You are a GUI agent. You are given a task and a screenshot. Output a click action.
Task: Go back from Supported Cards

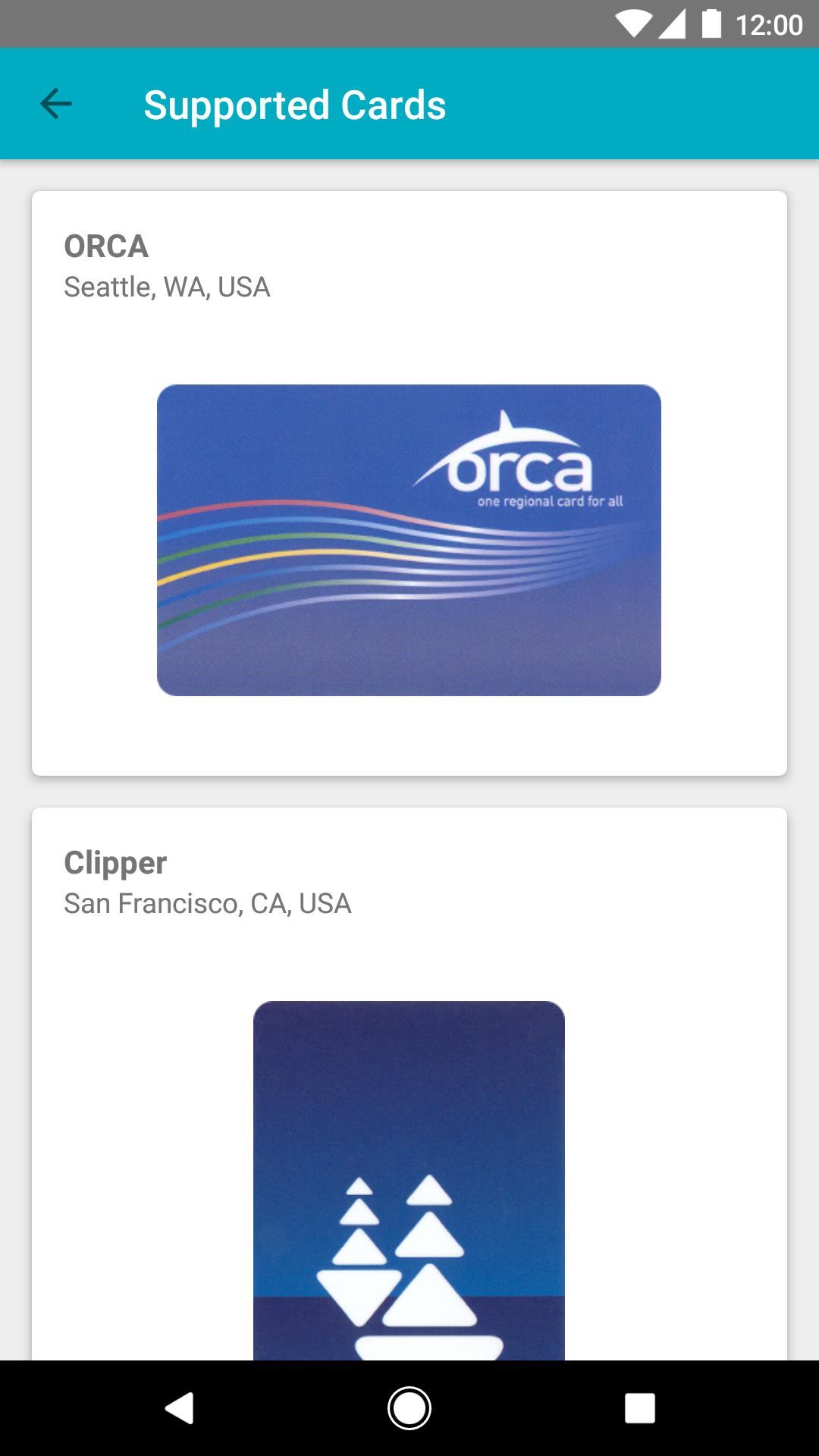tap(56, 104)
